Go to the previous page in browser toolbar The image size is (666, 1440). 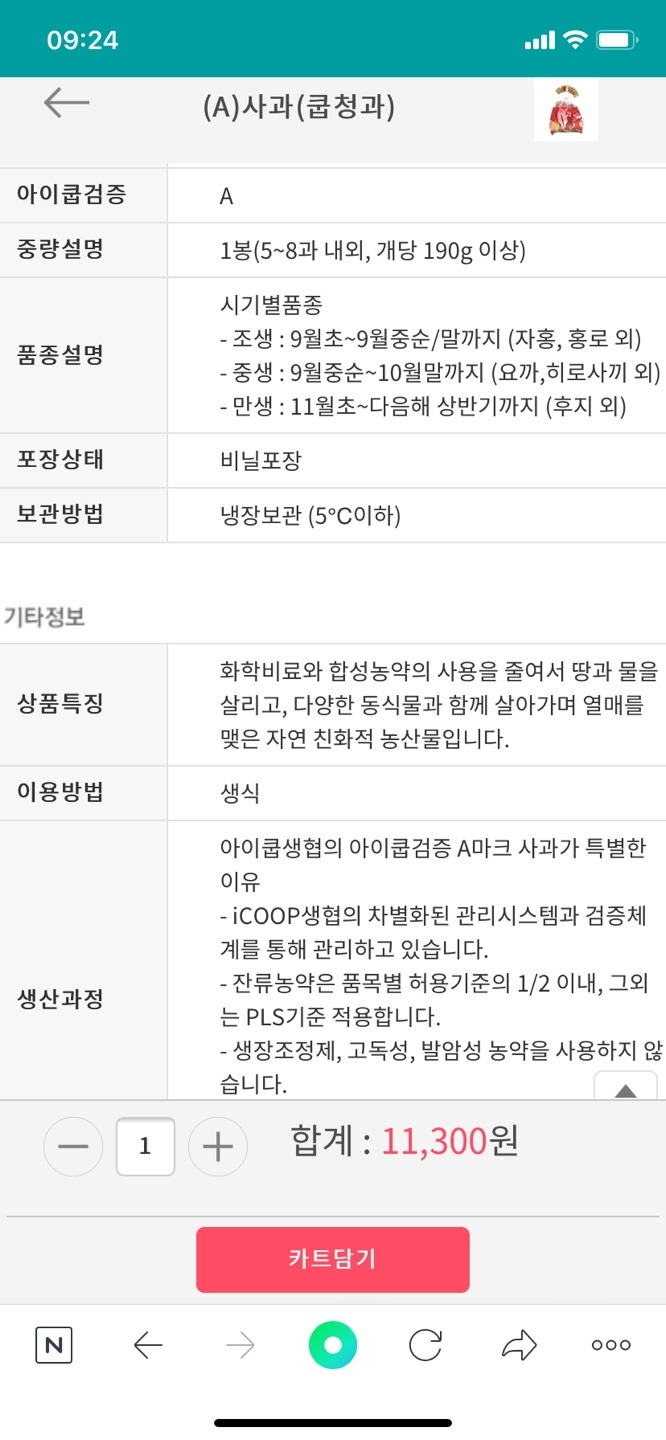tap(148, 1346)
